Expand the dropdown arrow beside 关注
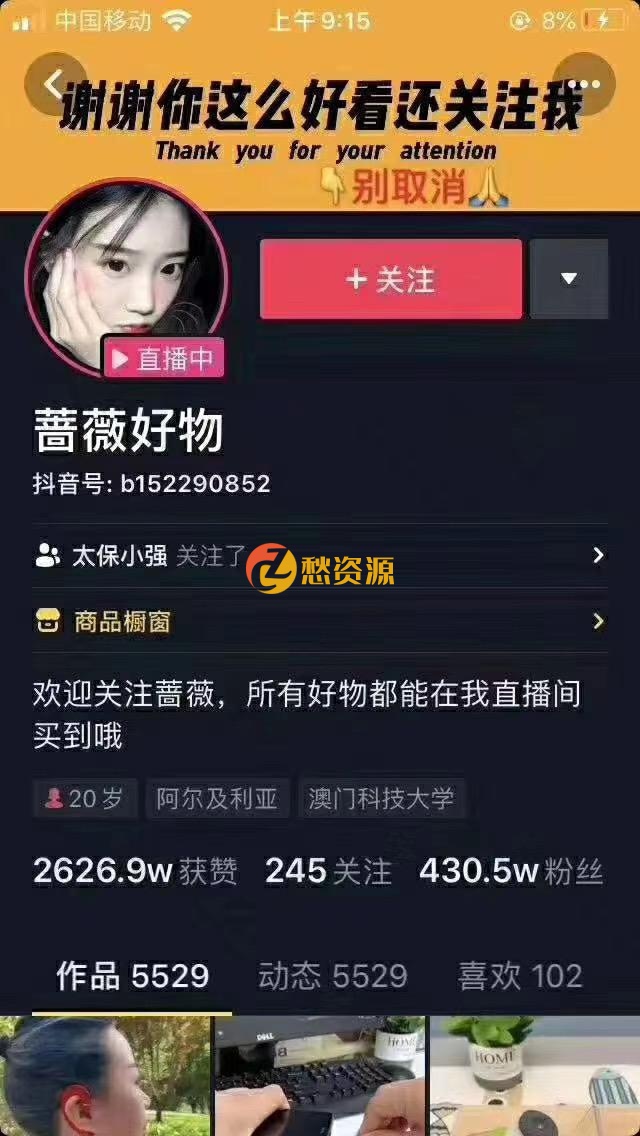 point(569,279)
